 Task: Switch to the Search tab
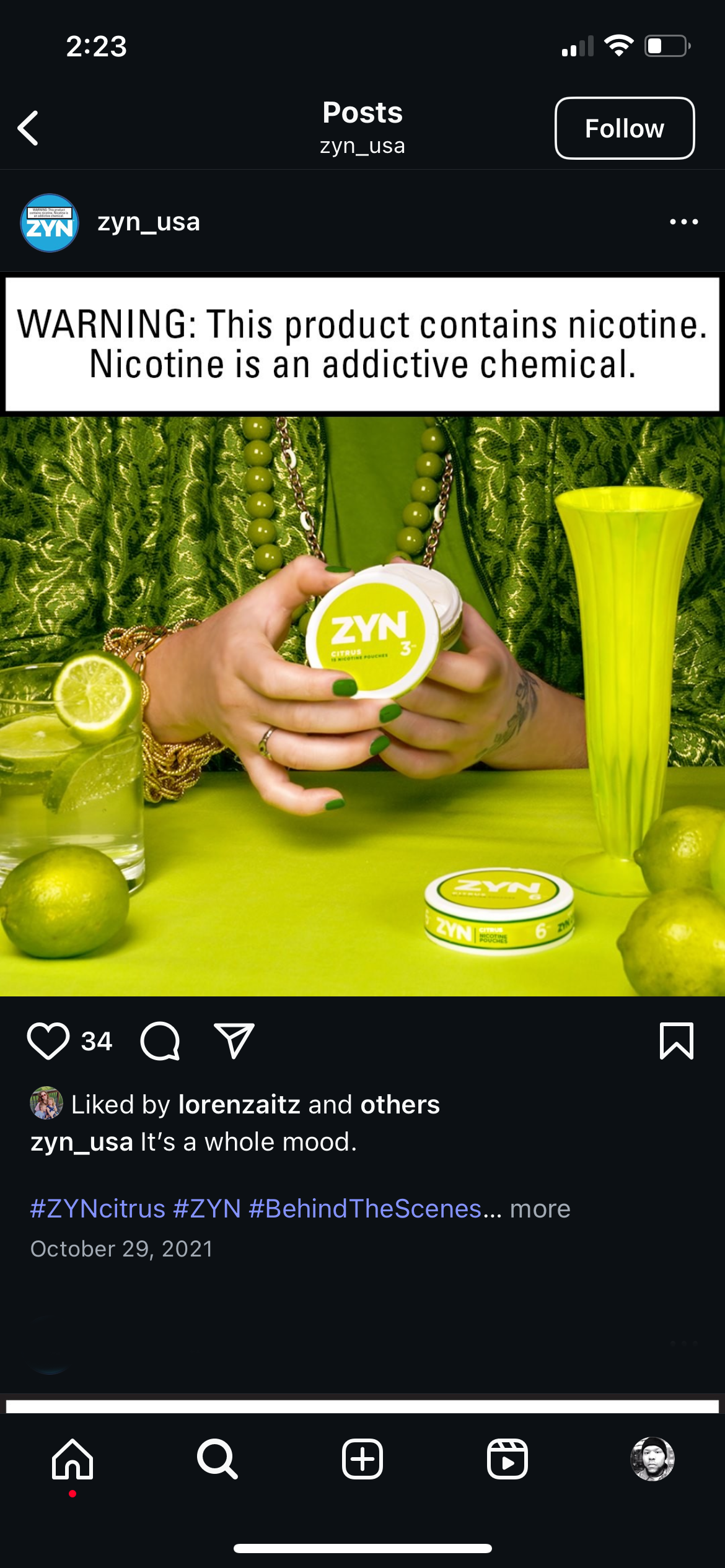pyautogui.click(x=217, y=1459)
